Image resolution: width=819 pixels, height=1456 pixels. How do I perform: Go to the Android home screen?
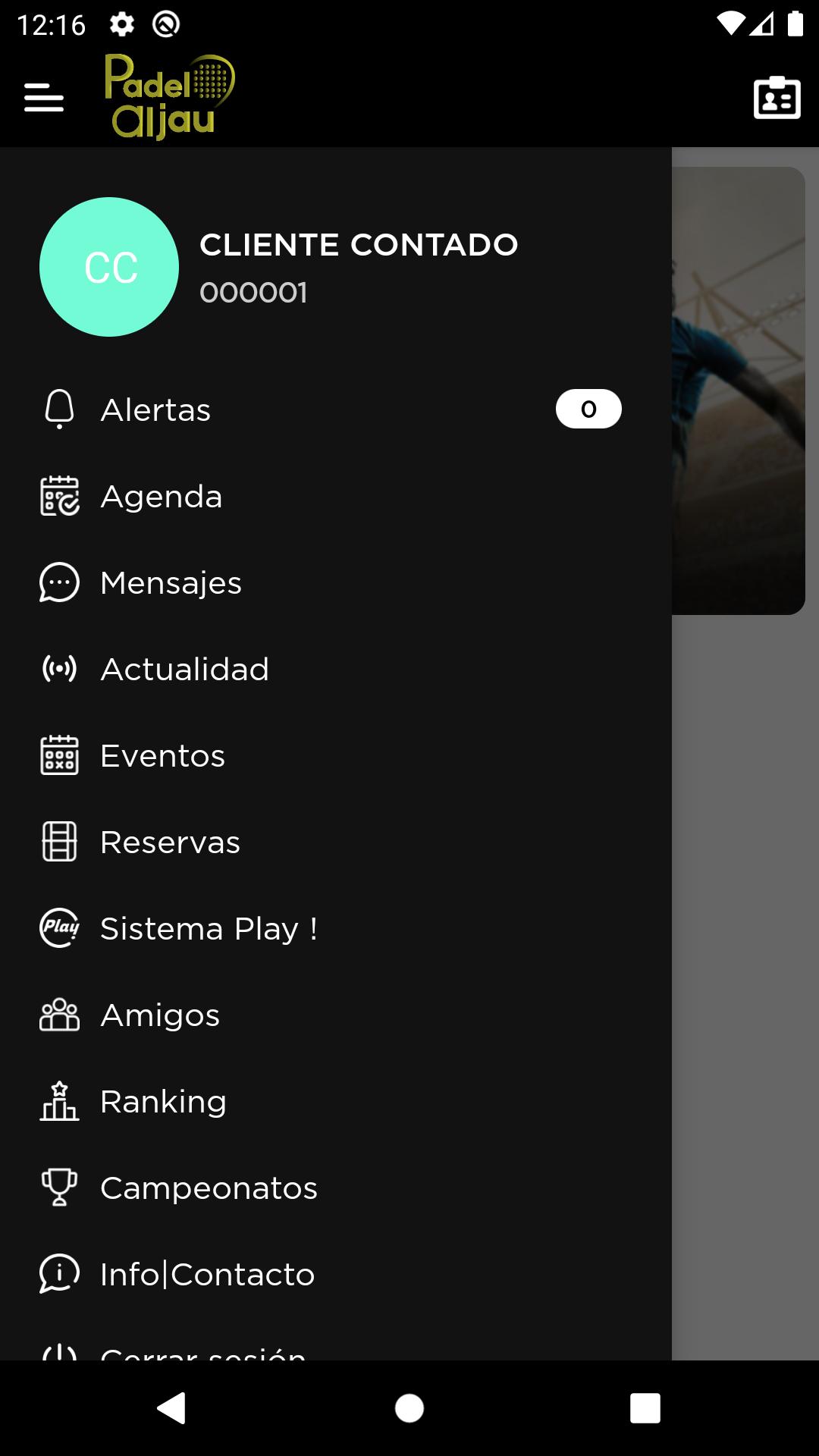409,1408
